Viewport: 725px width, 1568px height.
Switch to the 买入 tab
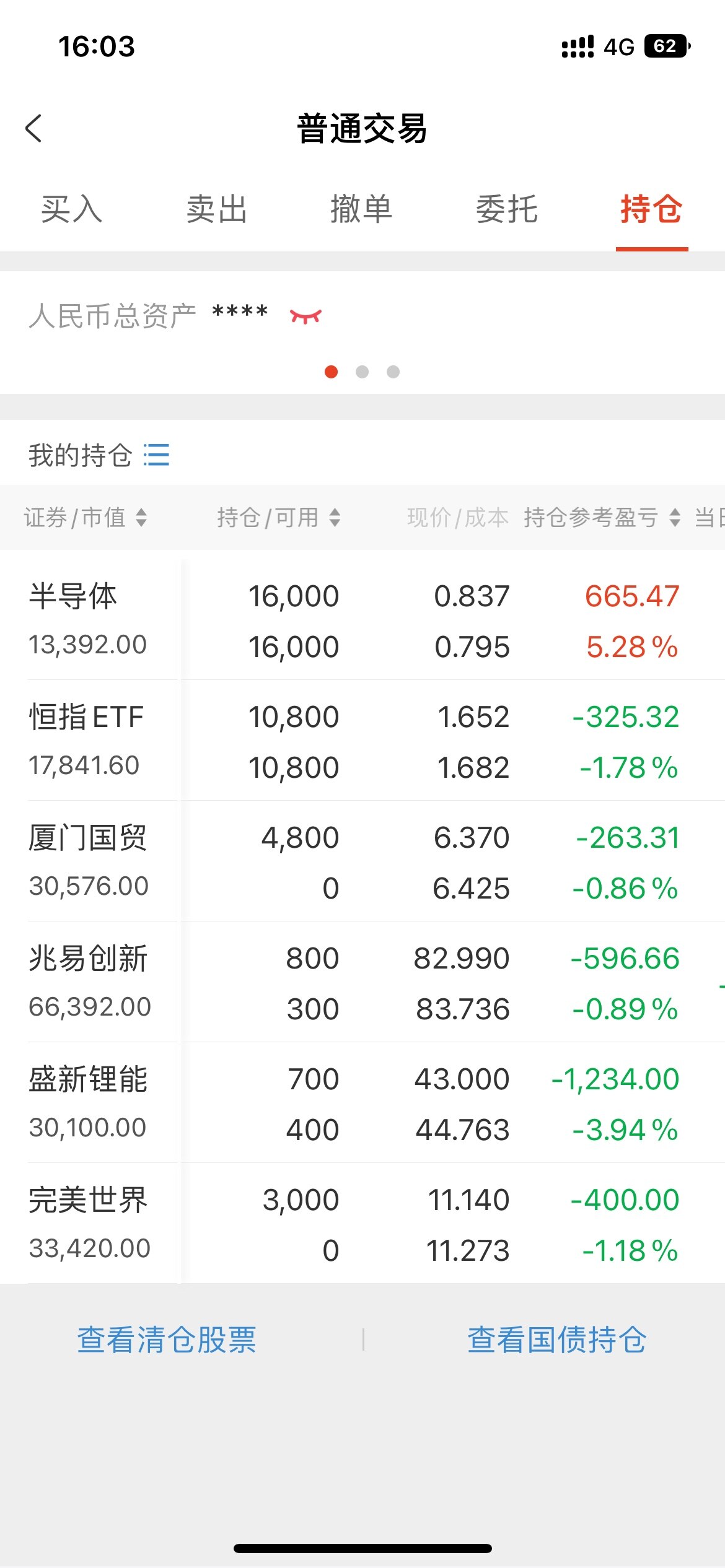click(x=72, y=209)
